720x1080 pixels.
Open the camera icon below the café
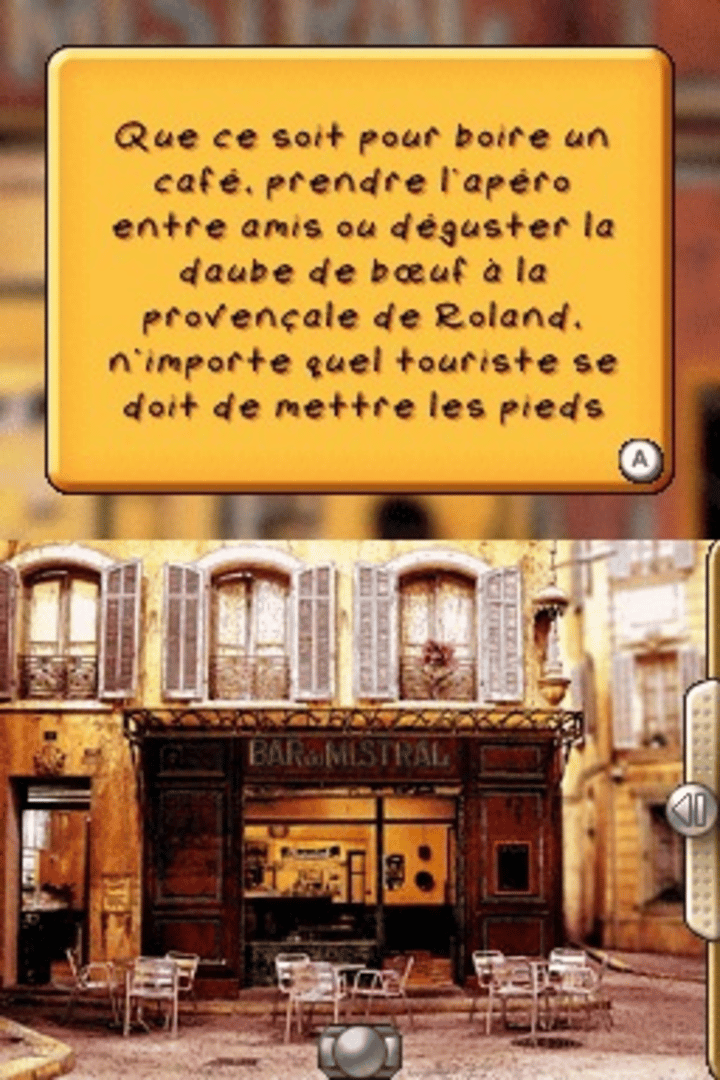[360, 1052]
